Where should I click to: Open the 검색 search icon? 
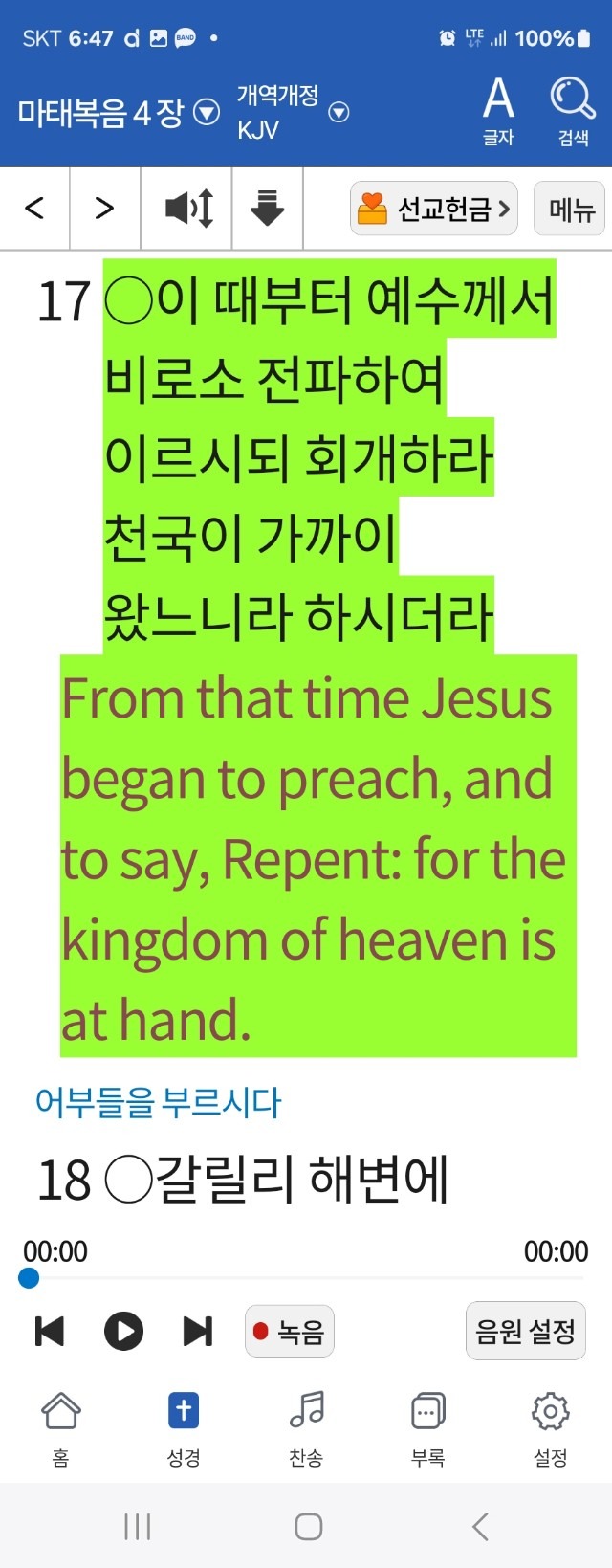(x=573, y=111)
